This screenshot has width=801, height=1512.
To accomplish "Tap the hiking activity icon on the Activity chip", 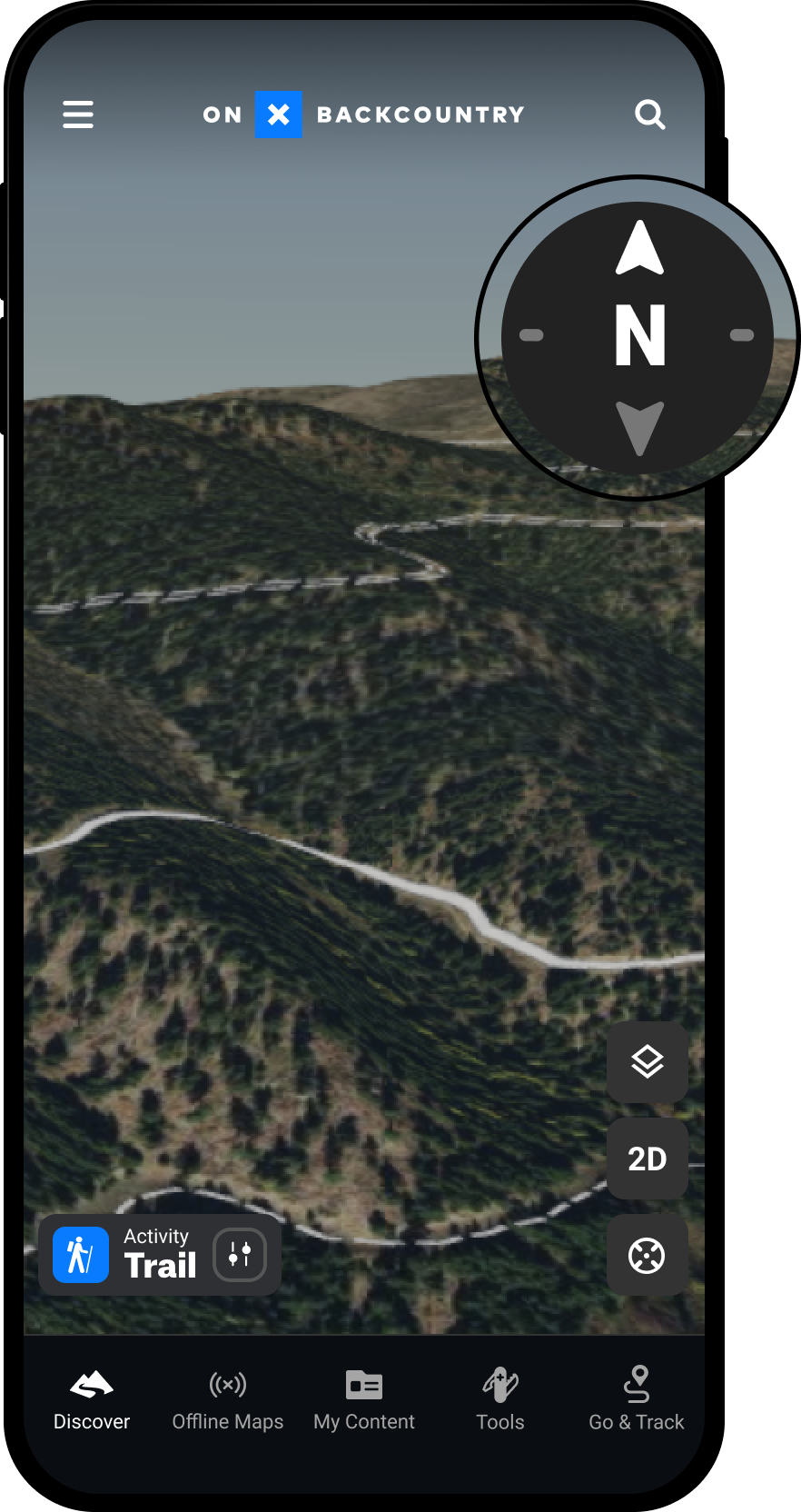I will coord(80,1255).
